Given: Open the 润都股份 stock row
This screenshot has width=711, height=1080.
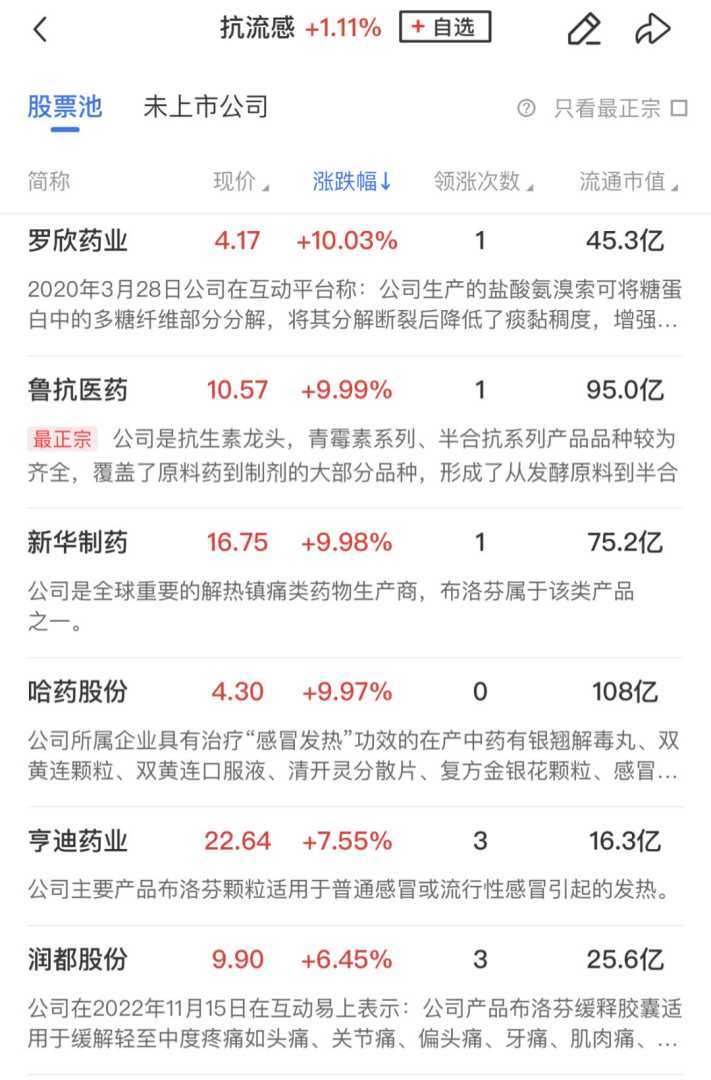Looking at the screenshot, I should pos(78,960).
